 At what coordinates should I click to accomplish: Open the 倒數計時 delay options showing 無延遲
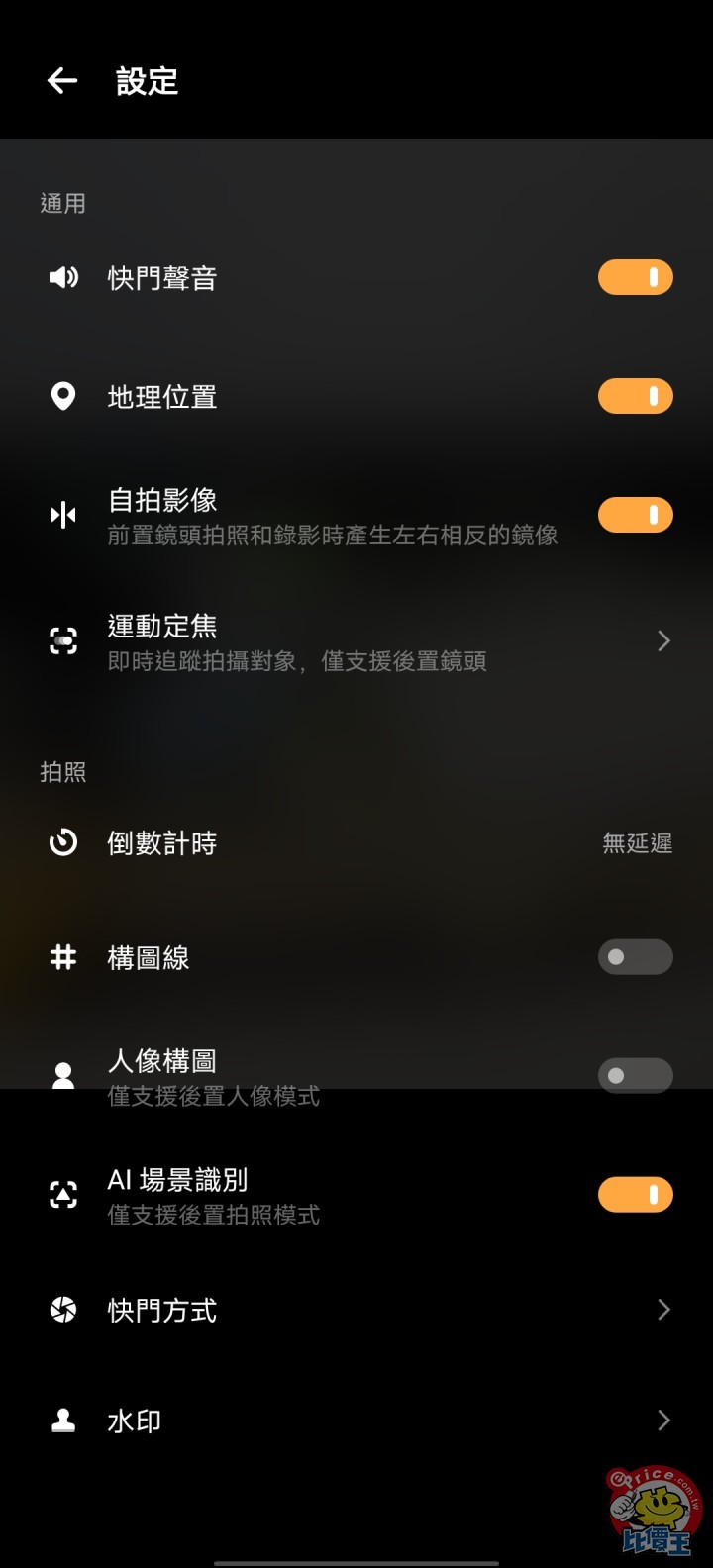point(637,843)
